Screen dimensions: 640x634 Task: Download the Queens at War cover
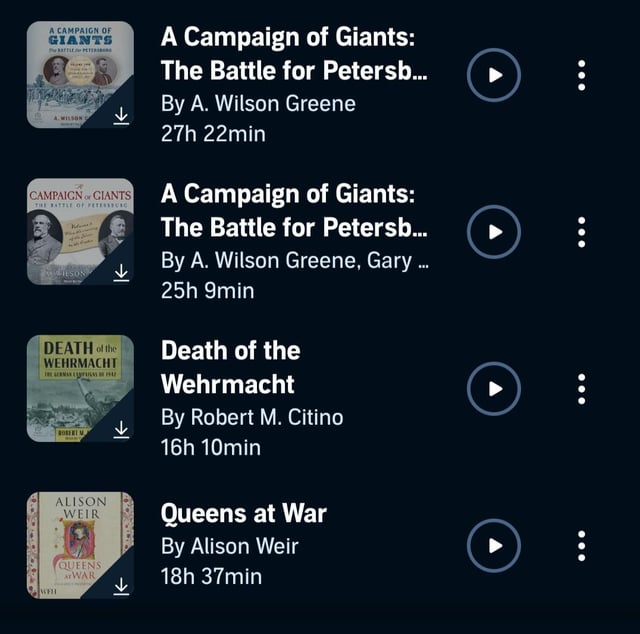[x=121, y=585]
